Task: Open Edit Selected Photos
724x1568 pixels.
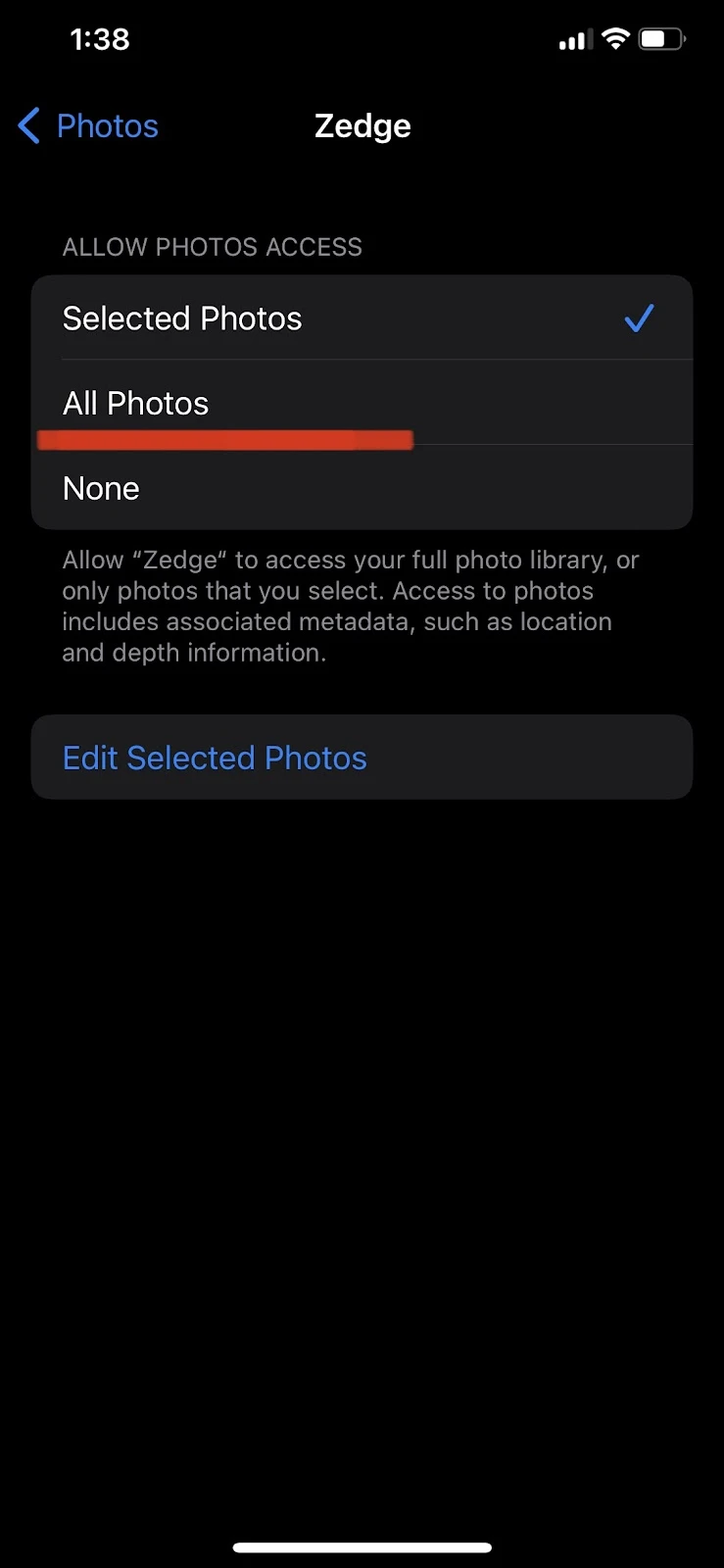Action: tap(362, 758)
